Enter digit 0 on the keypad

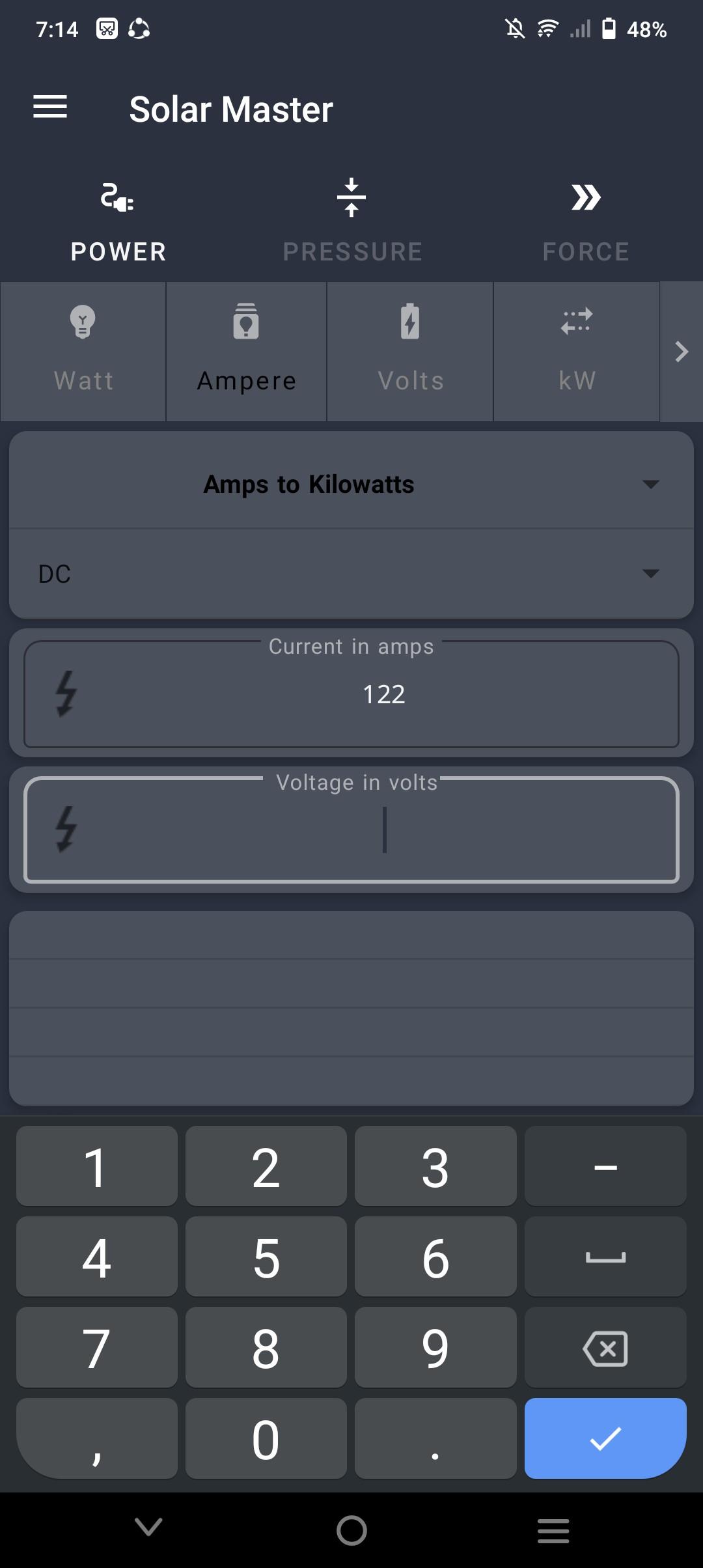pos(266,1438)
